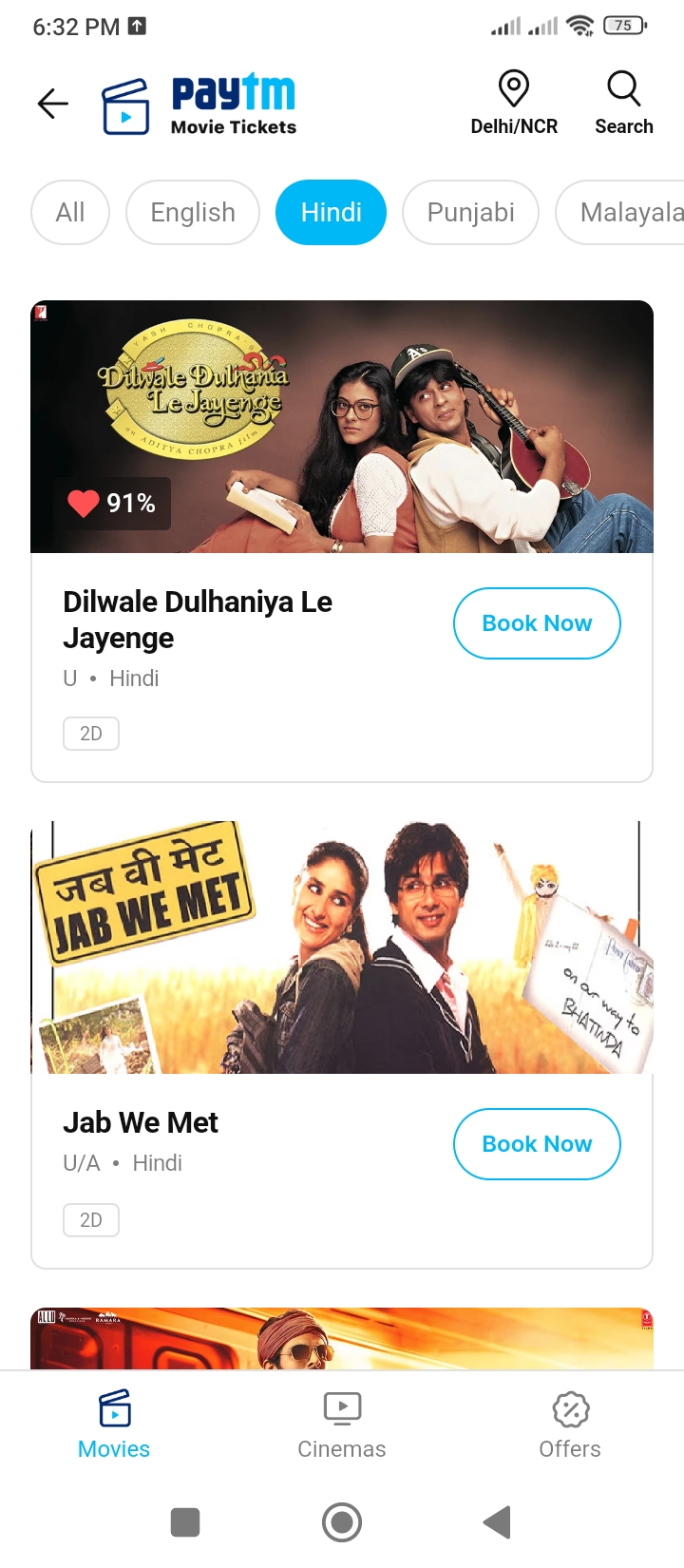Viewport: 684px width, 1568px height.
Task: Tap the Android recent apps button
Action: (185, 1522)
